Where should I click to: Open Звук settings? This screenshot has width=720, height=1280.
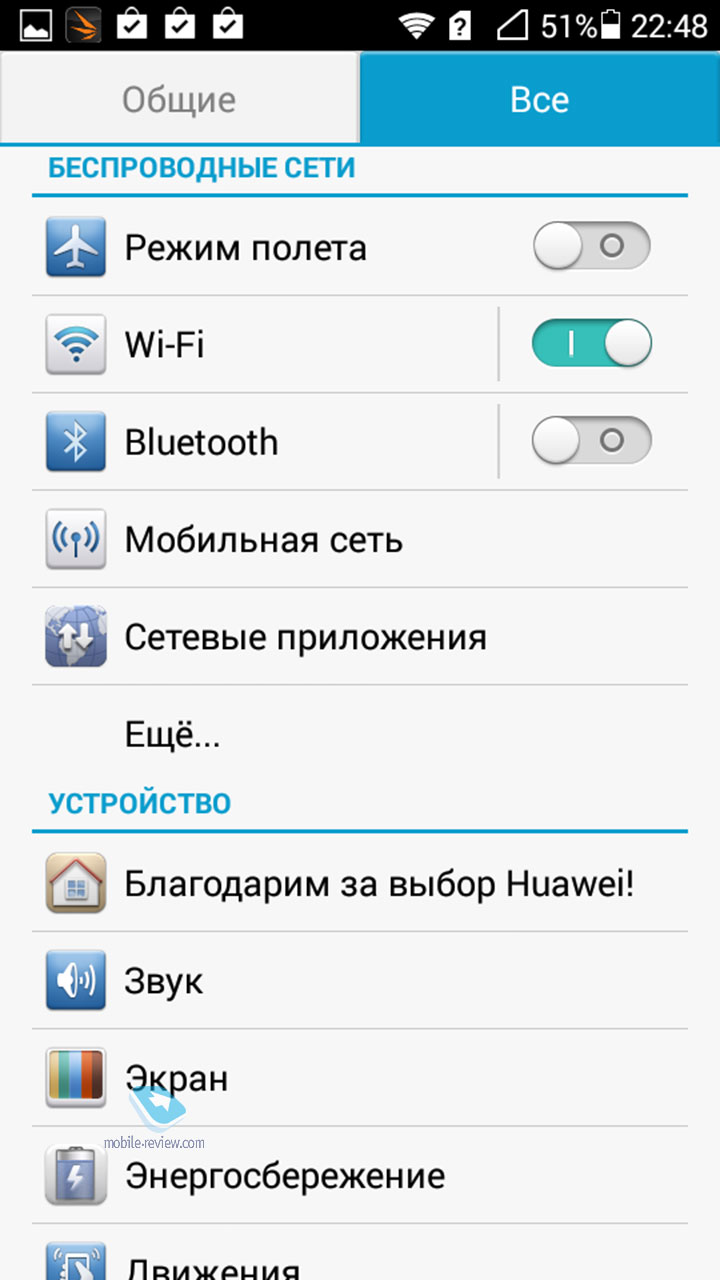(360, 981)
